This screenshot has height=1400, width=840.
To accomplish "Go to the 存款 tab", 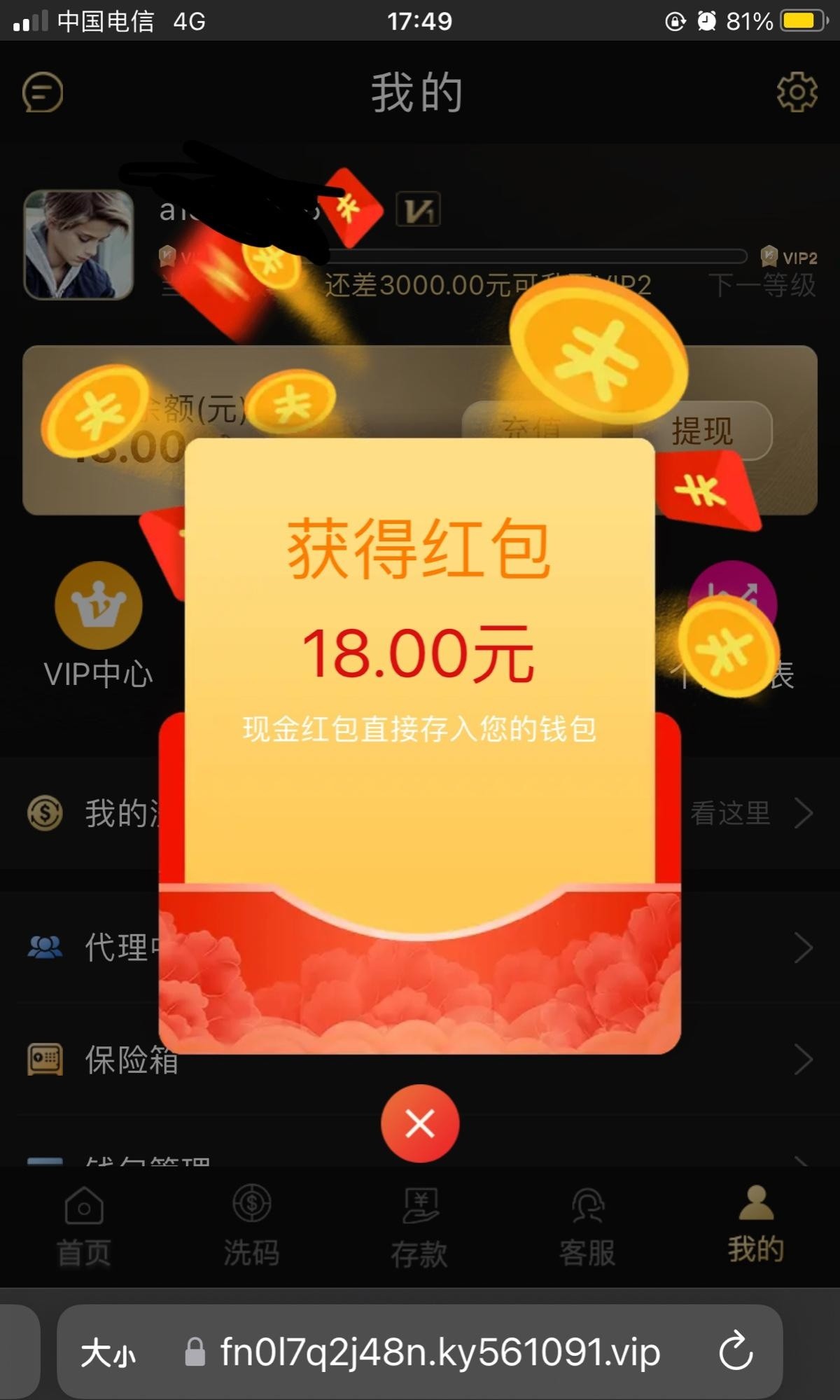I will 420,1227.
